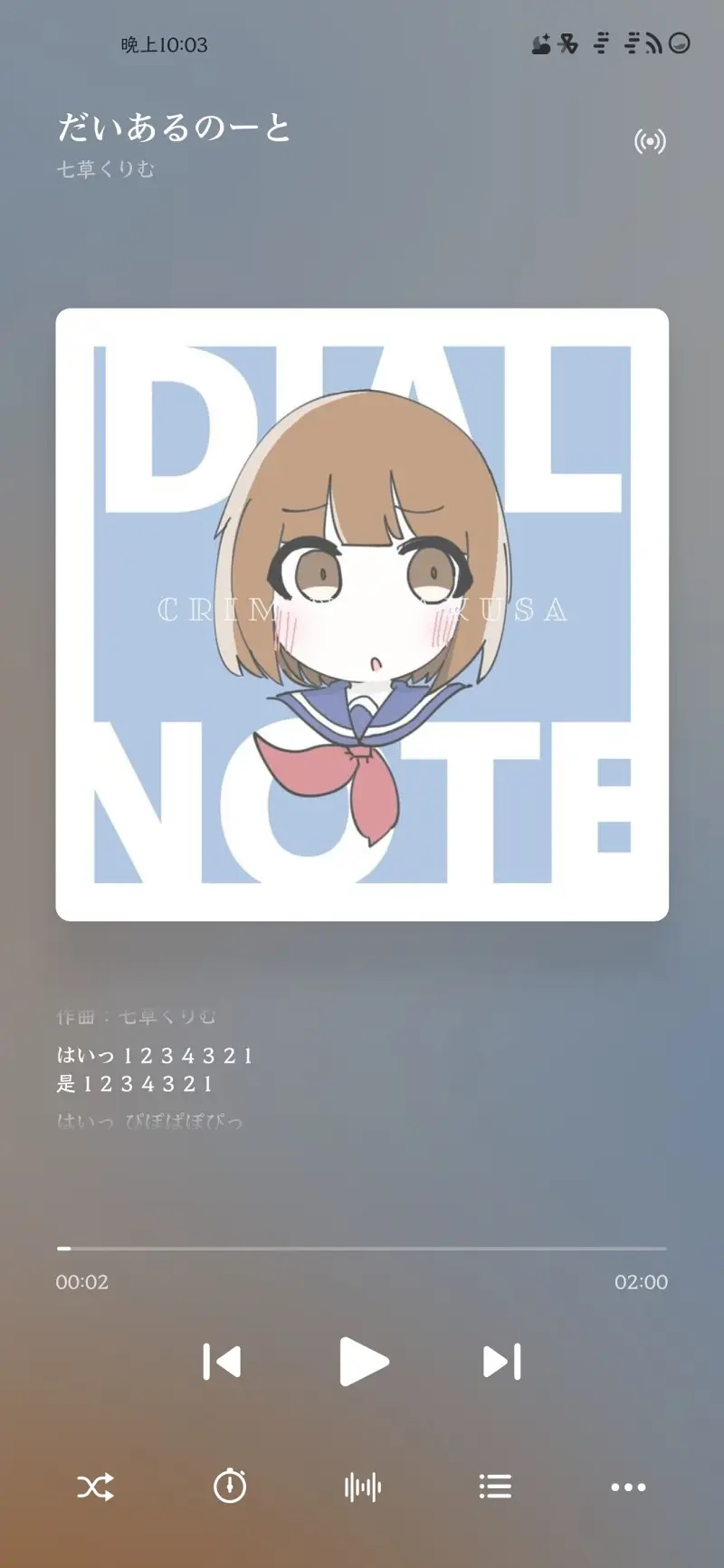Screen dimensions: 724x1568
Task: Show the play queue list
Action: pos(495,1487)
